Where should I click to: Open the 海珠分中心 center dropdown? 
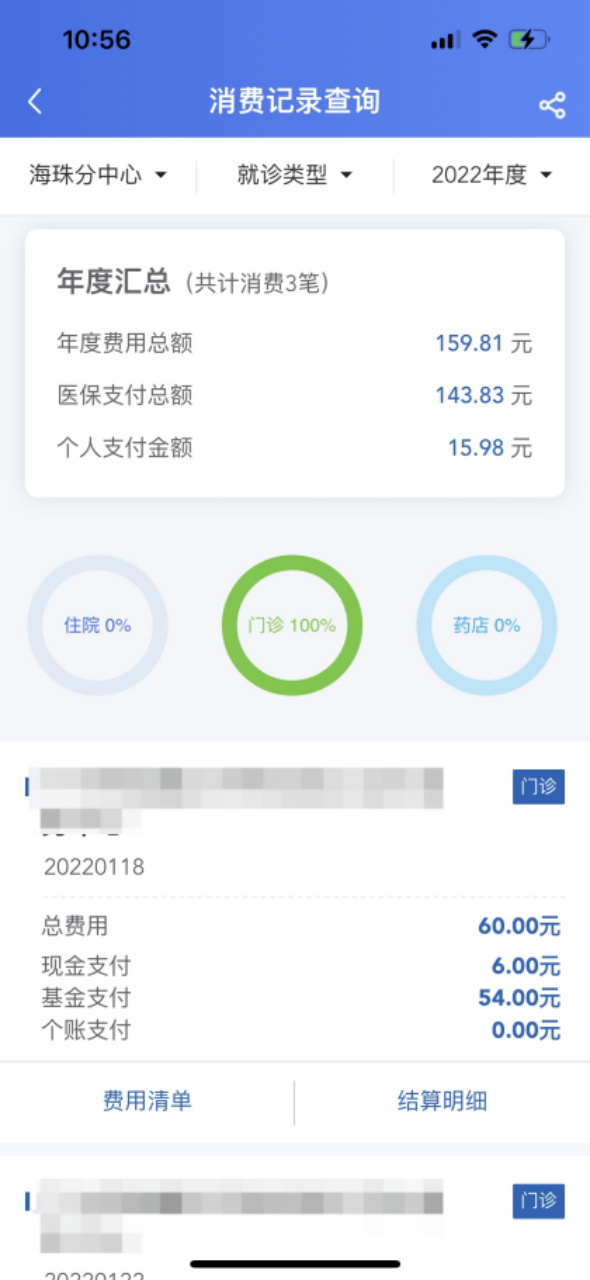click(98, 175)
